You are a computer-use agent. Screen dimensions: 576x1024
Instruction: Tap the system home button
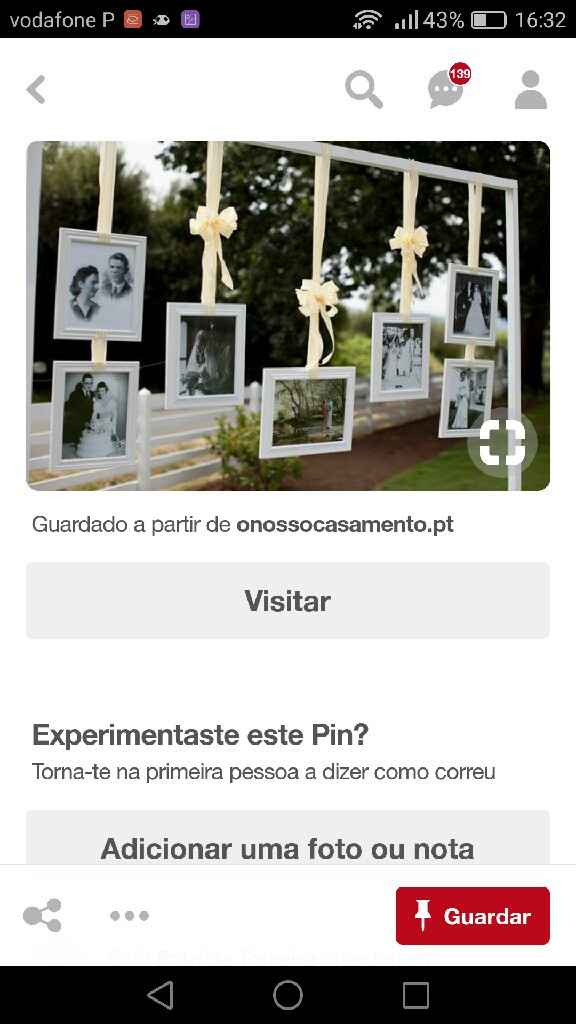pos(288,995)
